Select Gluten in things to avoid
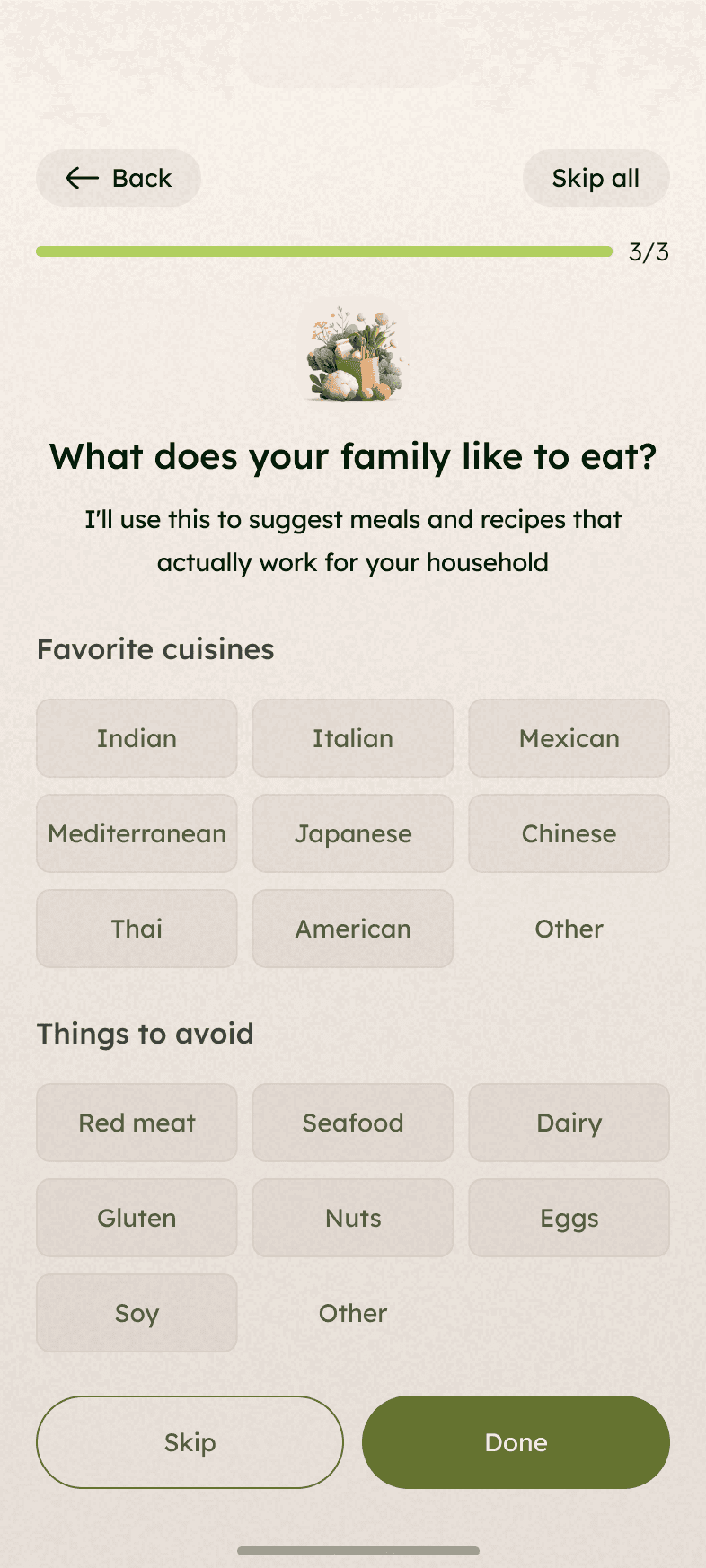The height and width of the screenshot is (1568, 706). 137,1218
